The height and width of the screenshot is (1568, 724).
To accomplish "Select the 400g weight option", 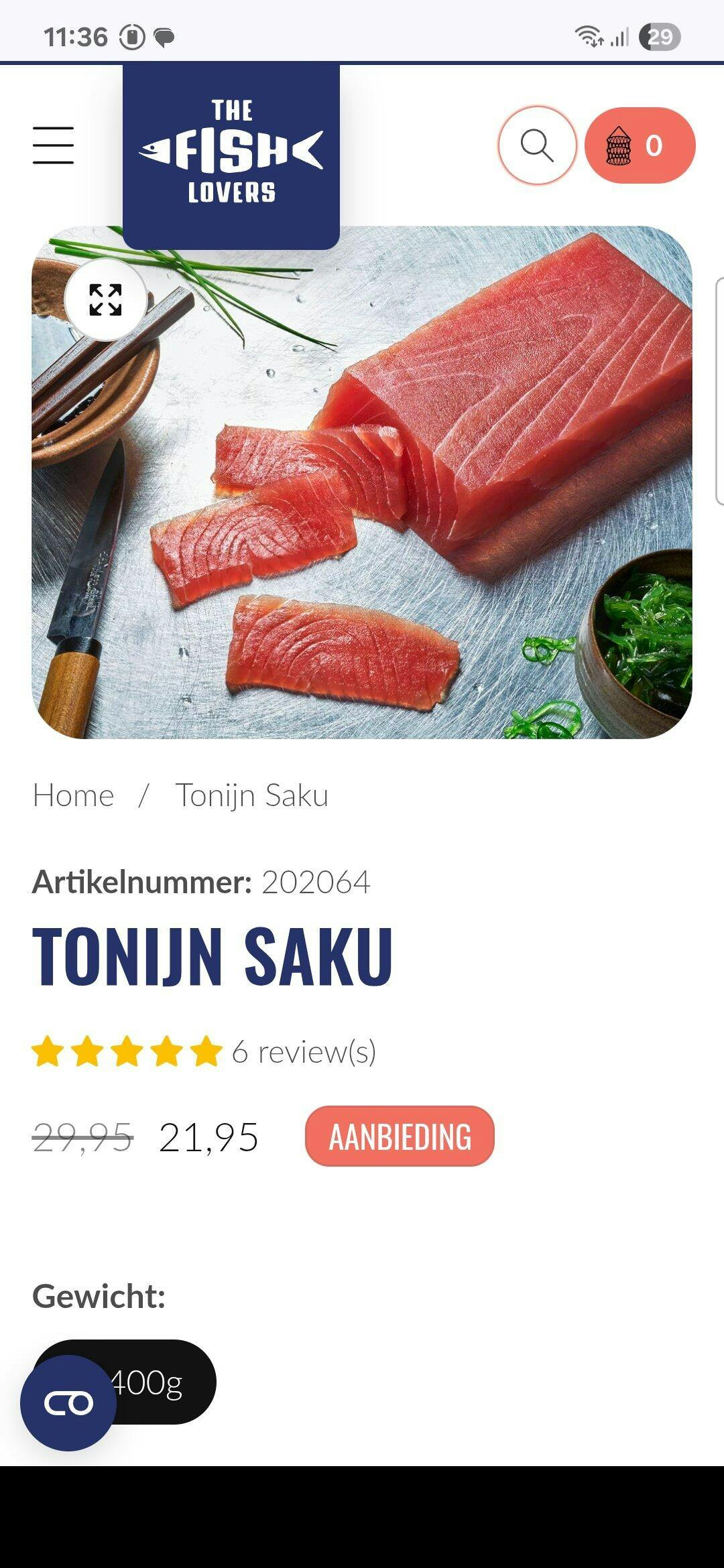I will [x=125, y=1382].
